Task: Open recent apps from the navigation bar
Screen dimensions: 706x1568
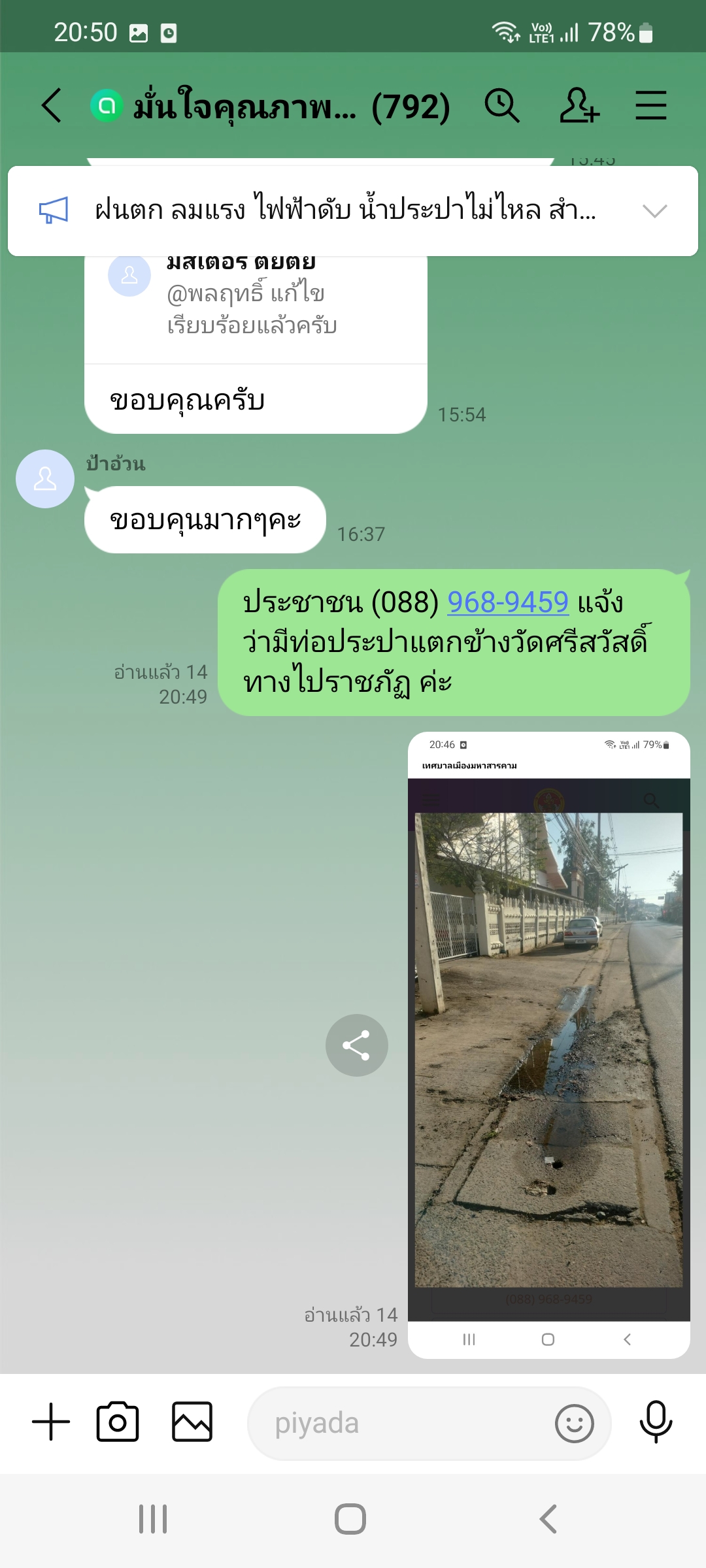Action: point(153,1519)
